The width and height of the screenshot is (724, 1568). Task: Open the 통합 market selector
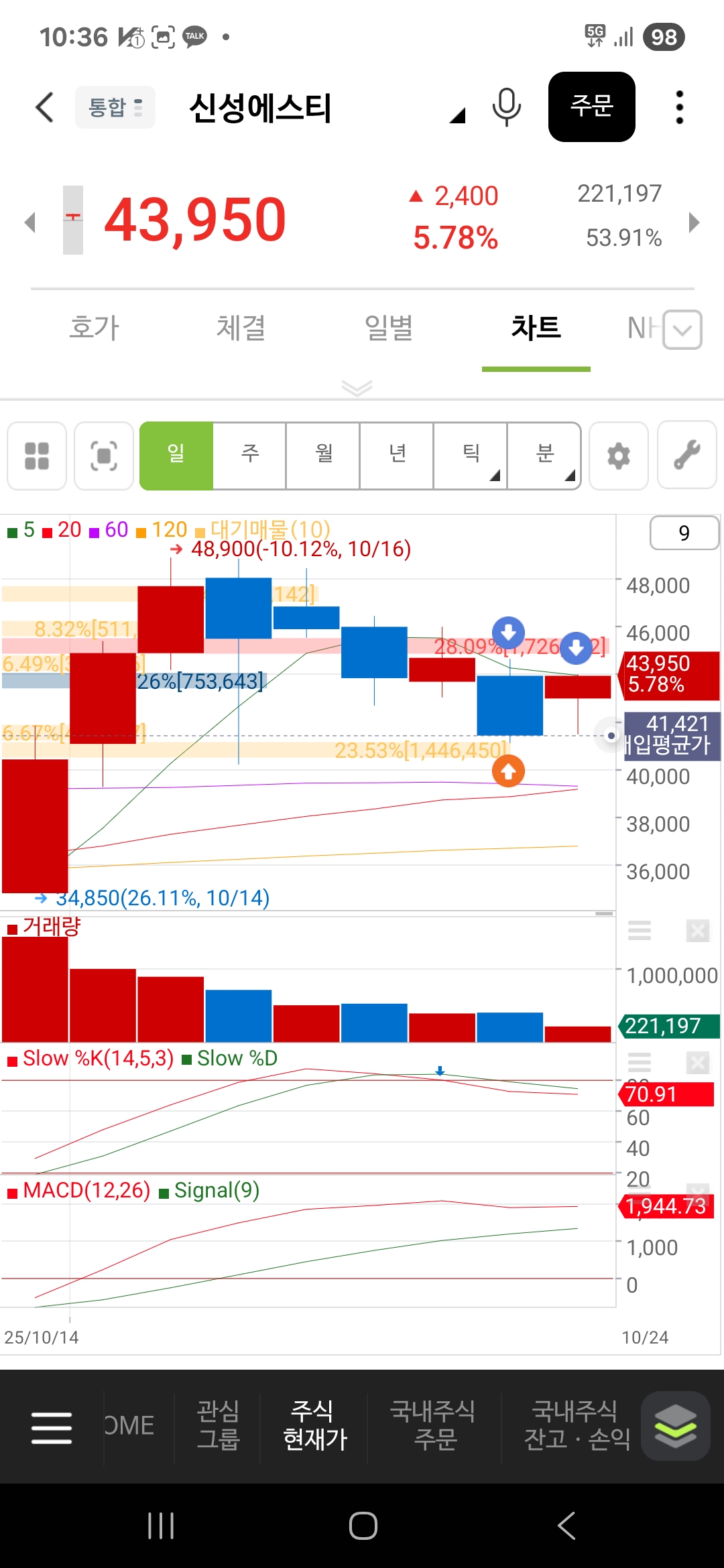click(x=115, y=107)
